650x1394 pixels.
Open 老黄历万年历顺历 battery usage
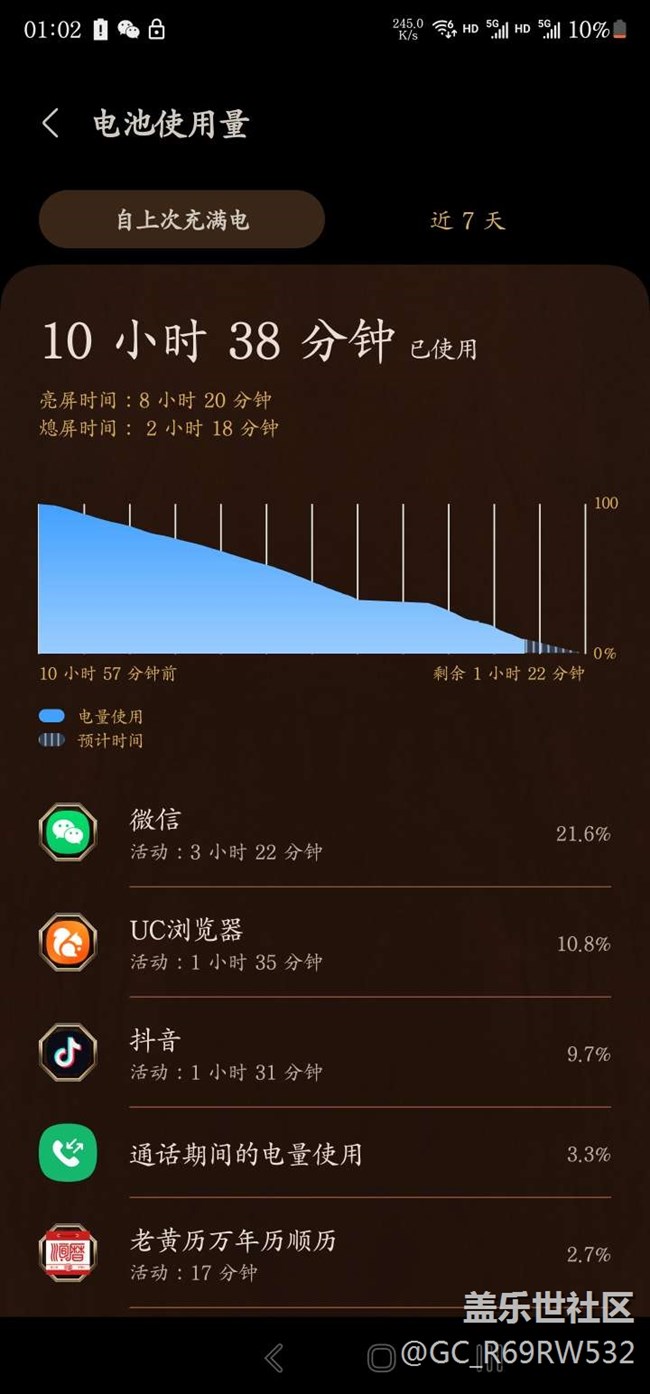325,1254
